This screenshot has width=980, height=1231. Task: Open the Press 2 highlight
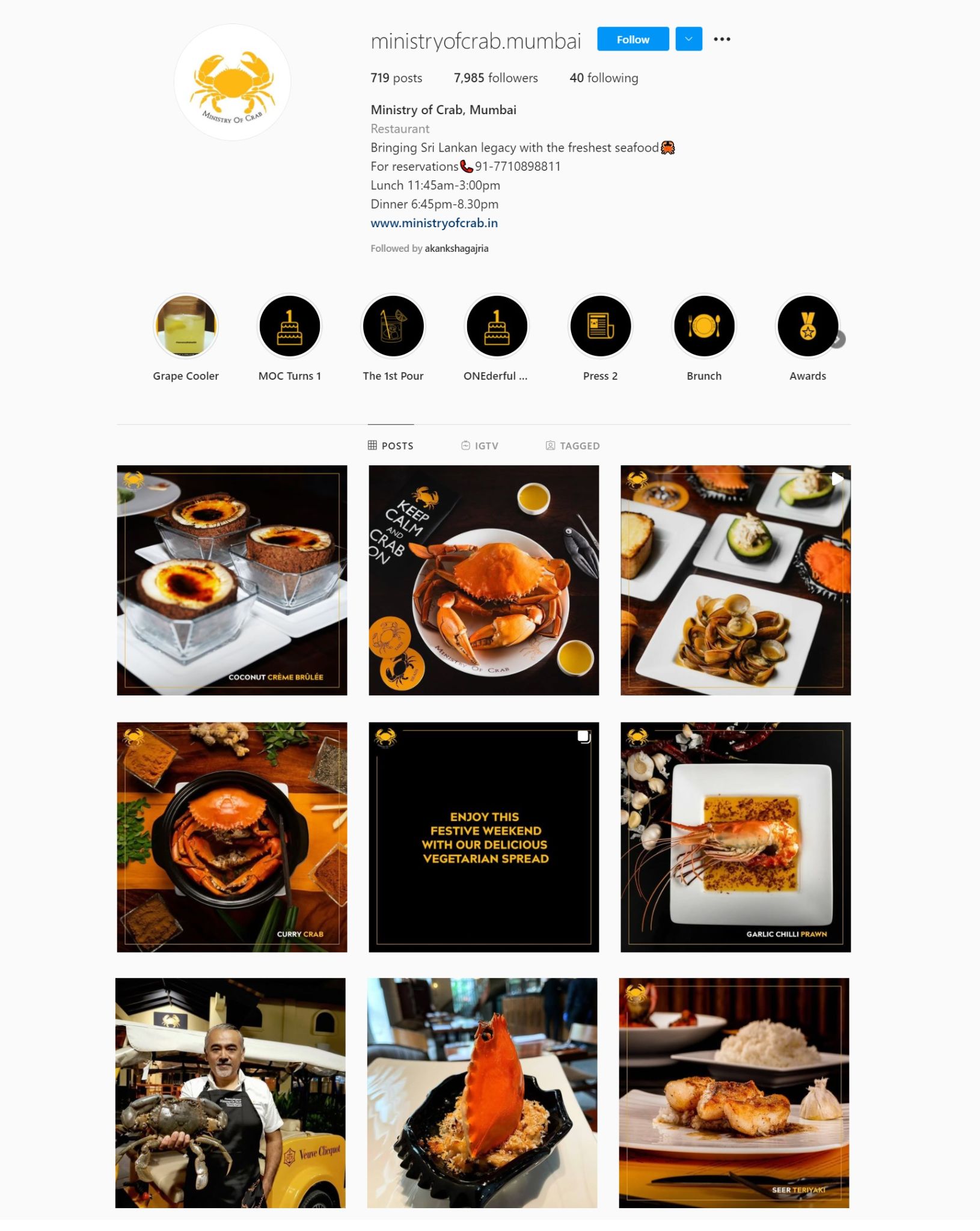pos(600,326)
